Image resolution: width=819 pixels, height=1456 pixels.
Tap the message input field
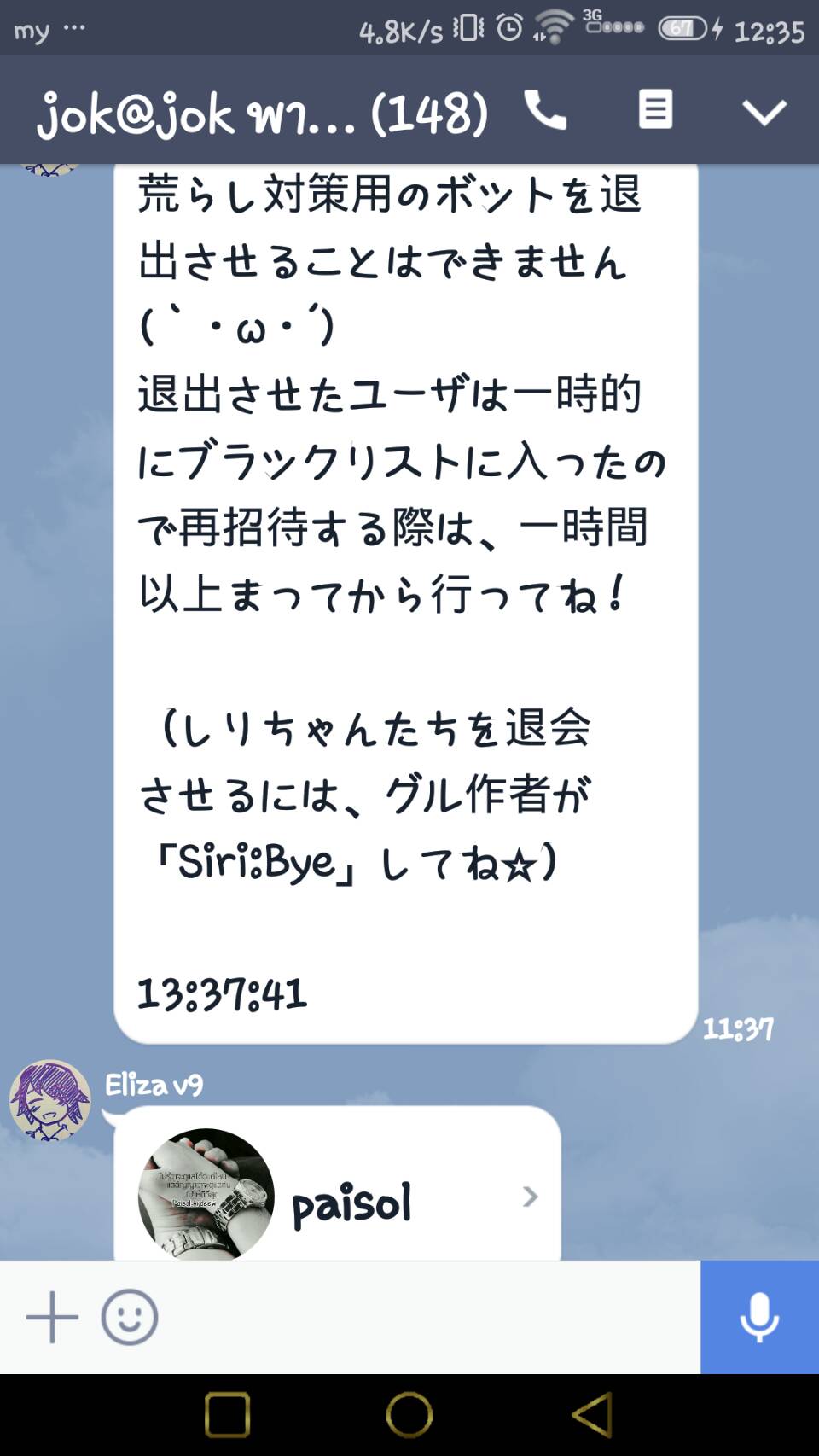pyautogui.click(x=427, y=1317)
